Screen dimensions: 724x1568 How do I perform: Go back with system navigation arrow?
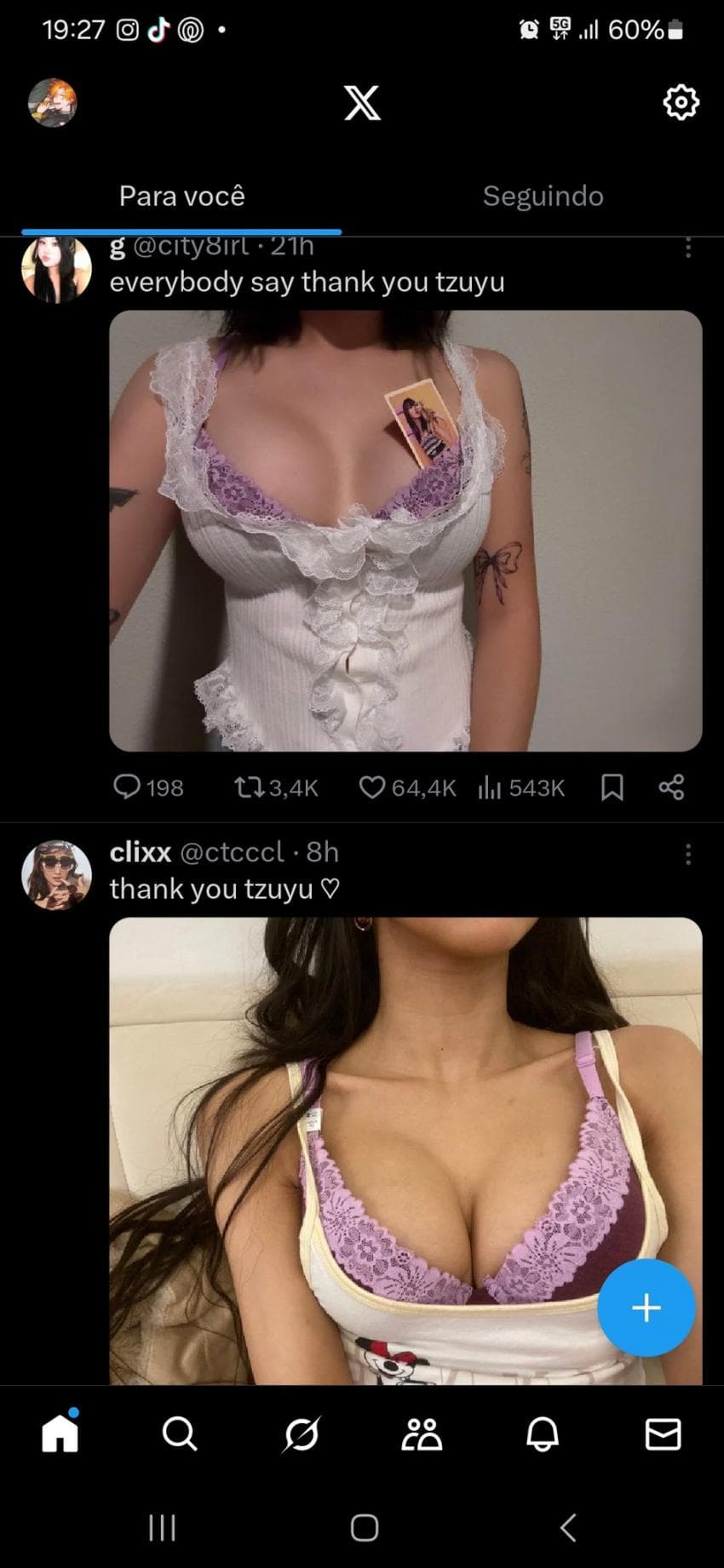568,1527
